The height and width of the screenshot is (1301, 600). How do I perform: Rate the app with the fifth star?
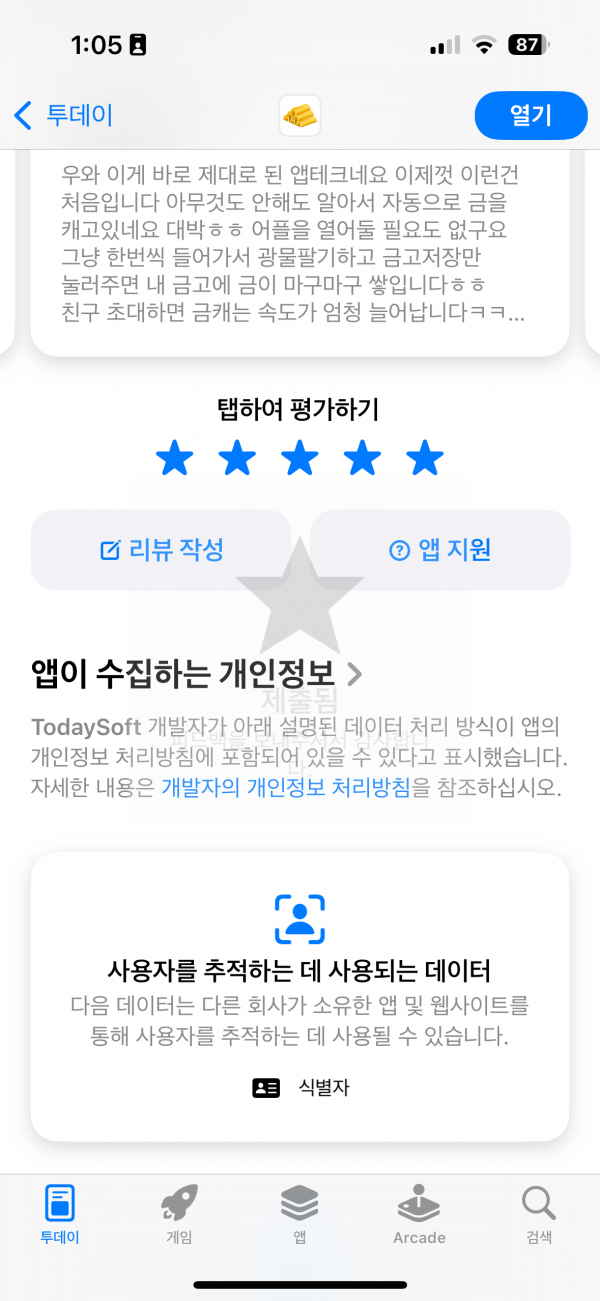pos(425,458)
